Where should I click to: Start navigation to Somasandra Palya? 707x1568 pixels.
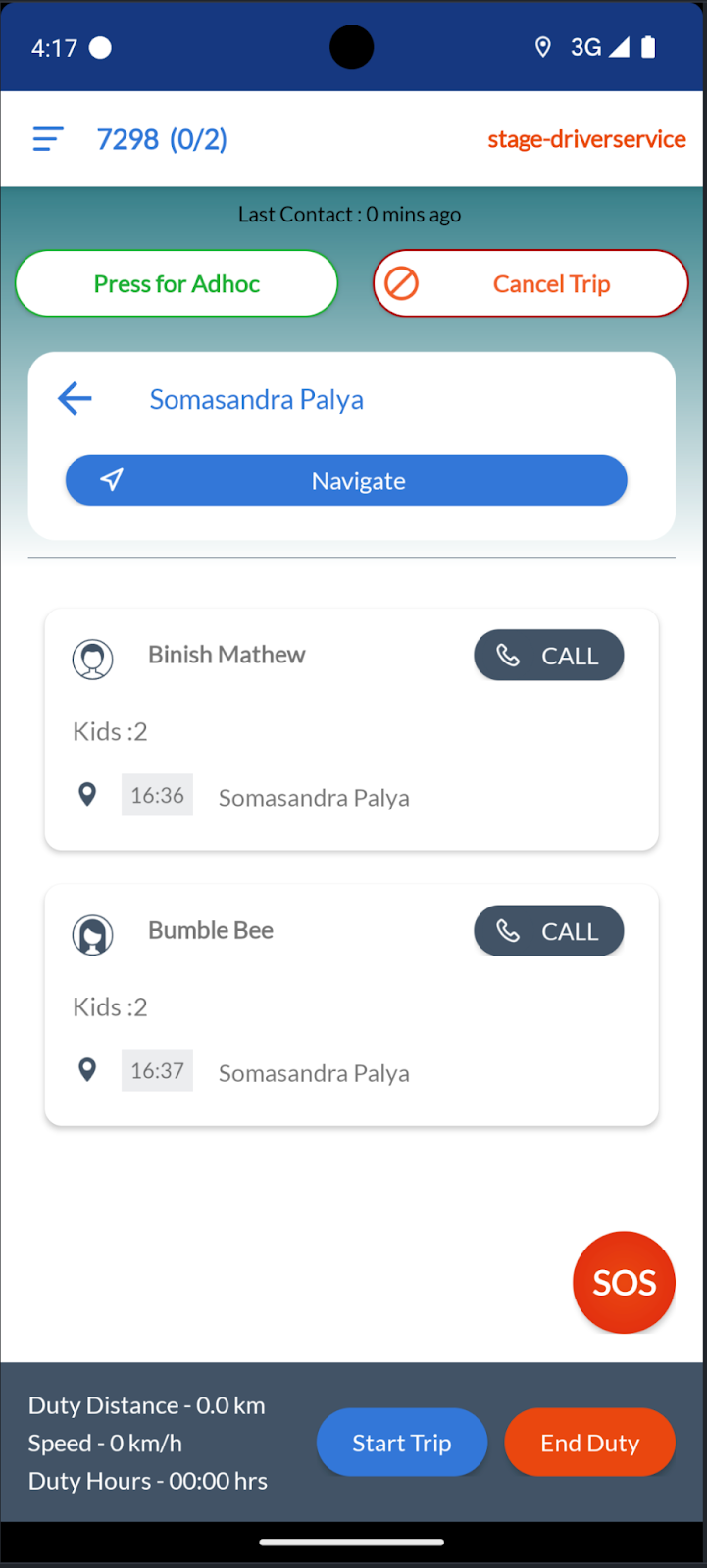[x=346, y=480]
